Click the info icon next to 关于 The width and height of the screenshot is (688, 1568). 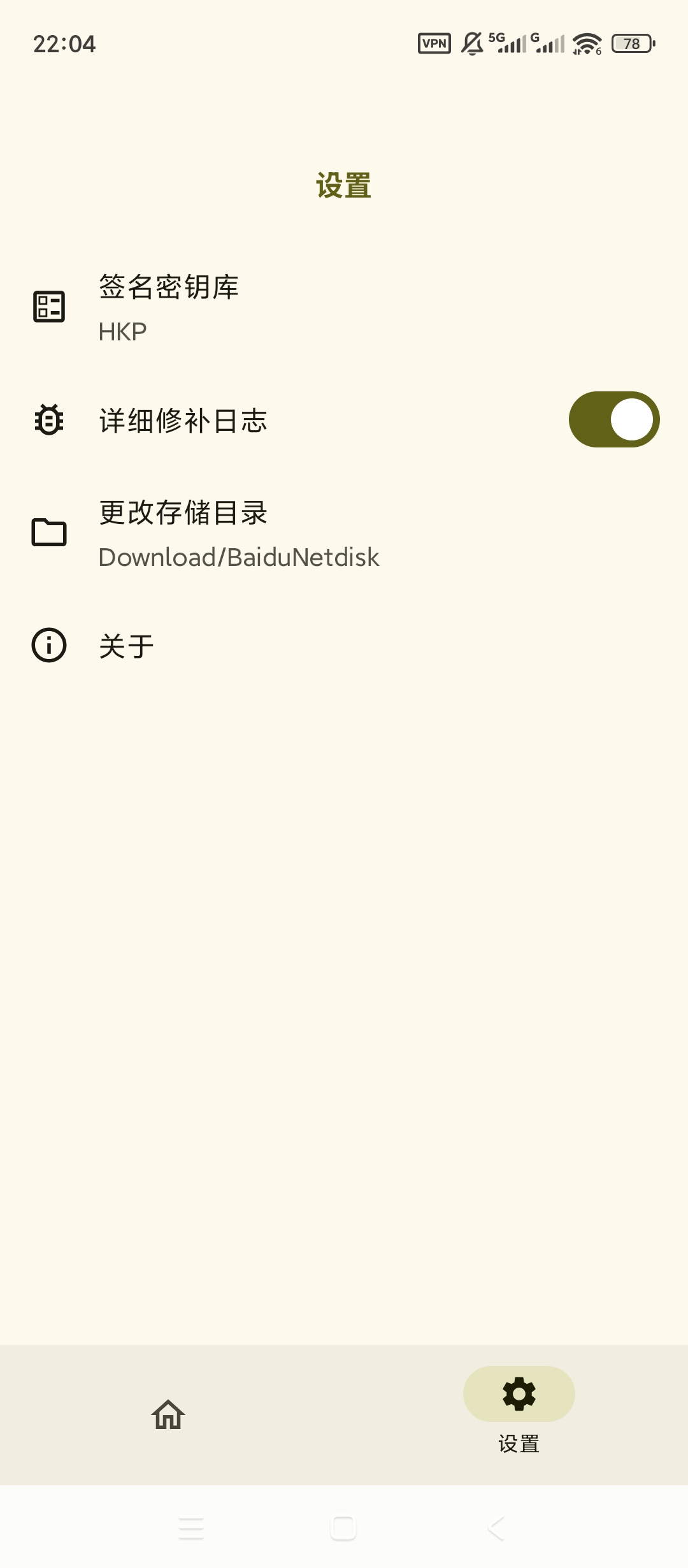[x=48, y=646]
